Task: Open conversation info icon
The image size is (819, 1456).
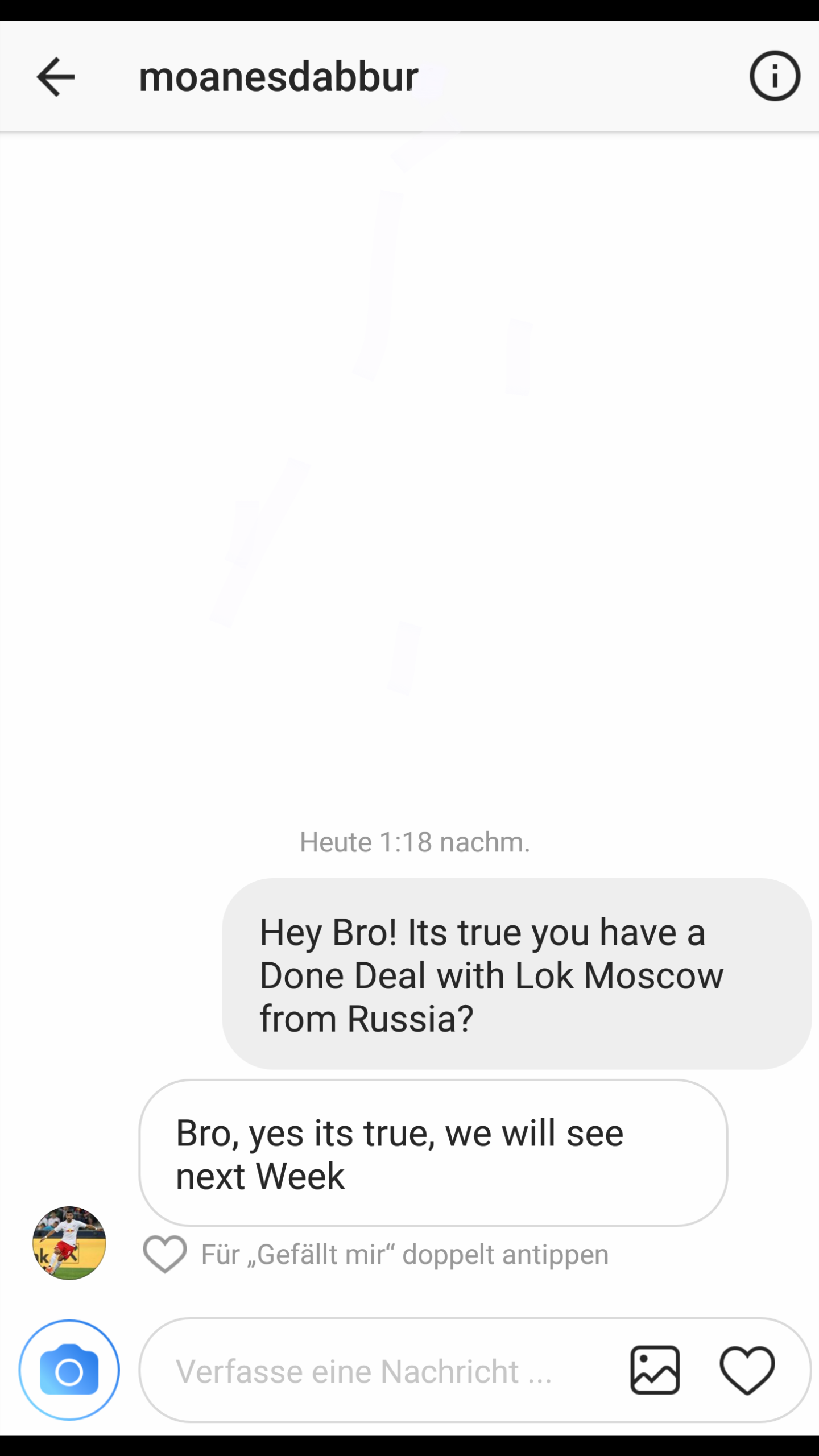Action: 775,76
